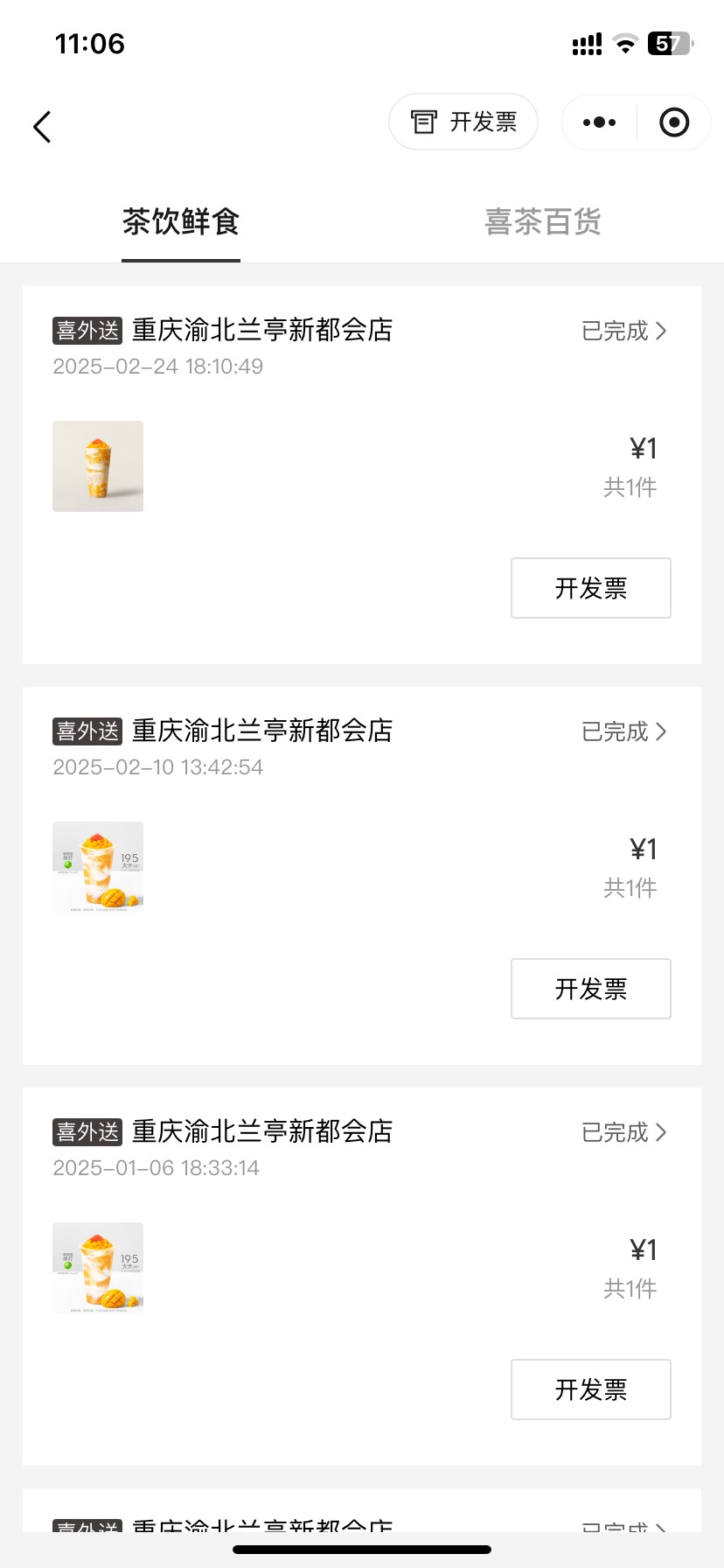
Task: Open the drink thumbnail of 2025-01-06 order
Action: [98, 1267]
